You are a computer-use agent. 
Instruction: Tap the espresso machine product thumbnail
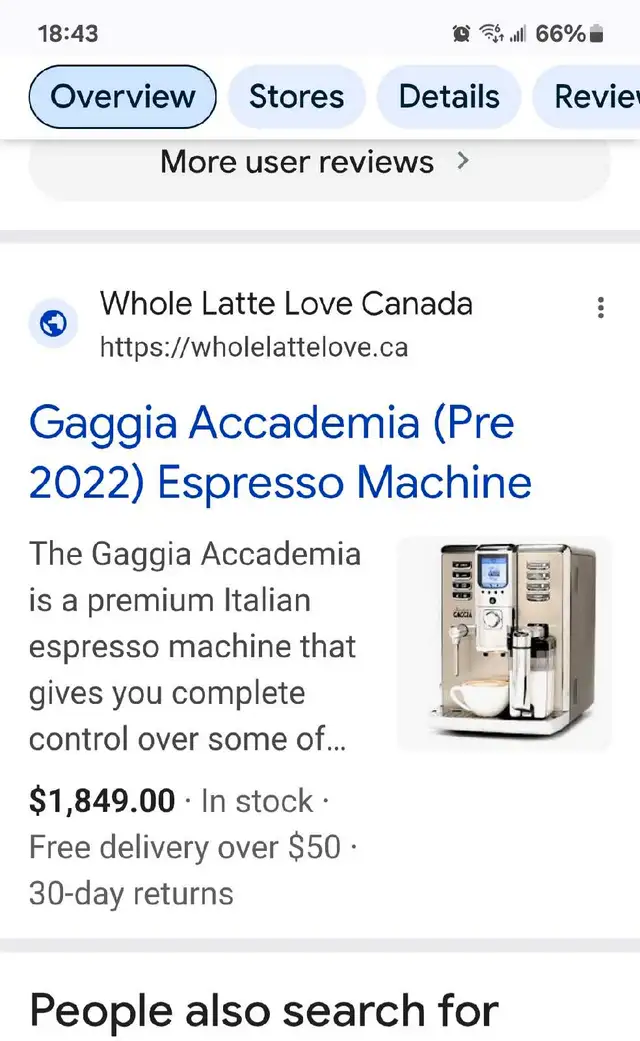(x=504, y=643)
